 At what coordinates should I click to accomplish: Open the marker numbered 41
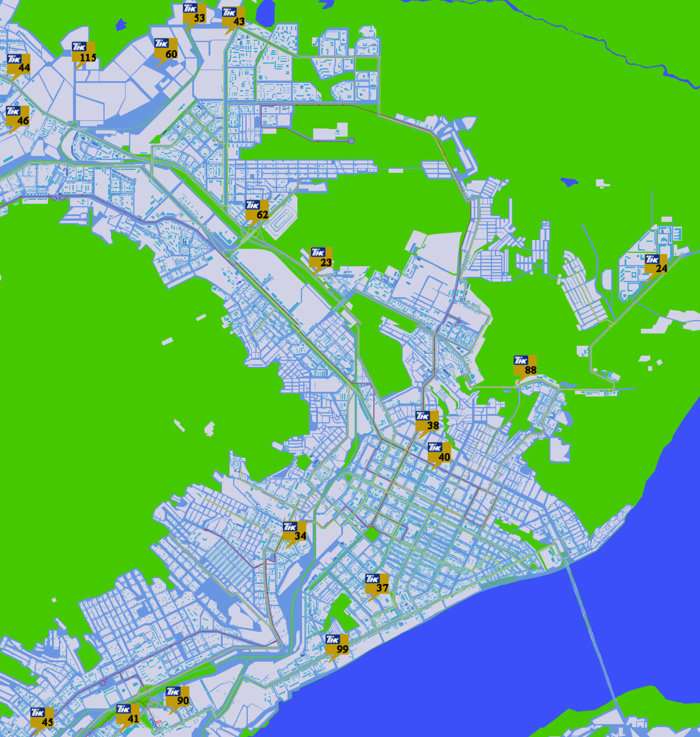click(x=127, y=714)
